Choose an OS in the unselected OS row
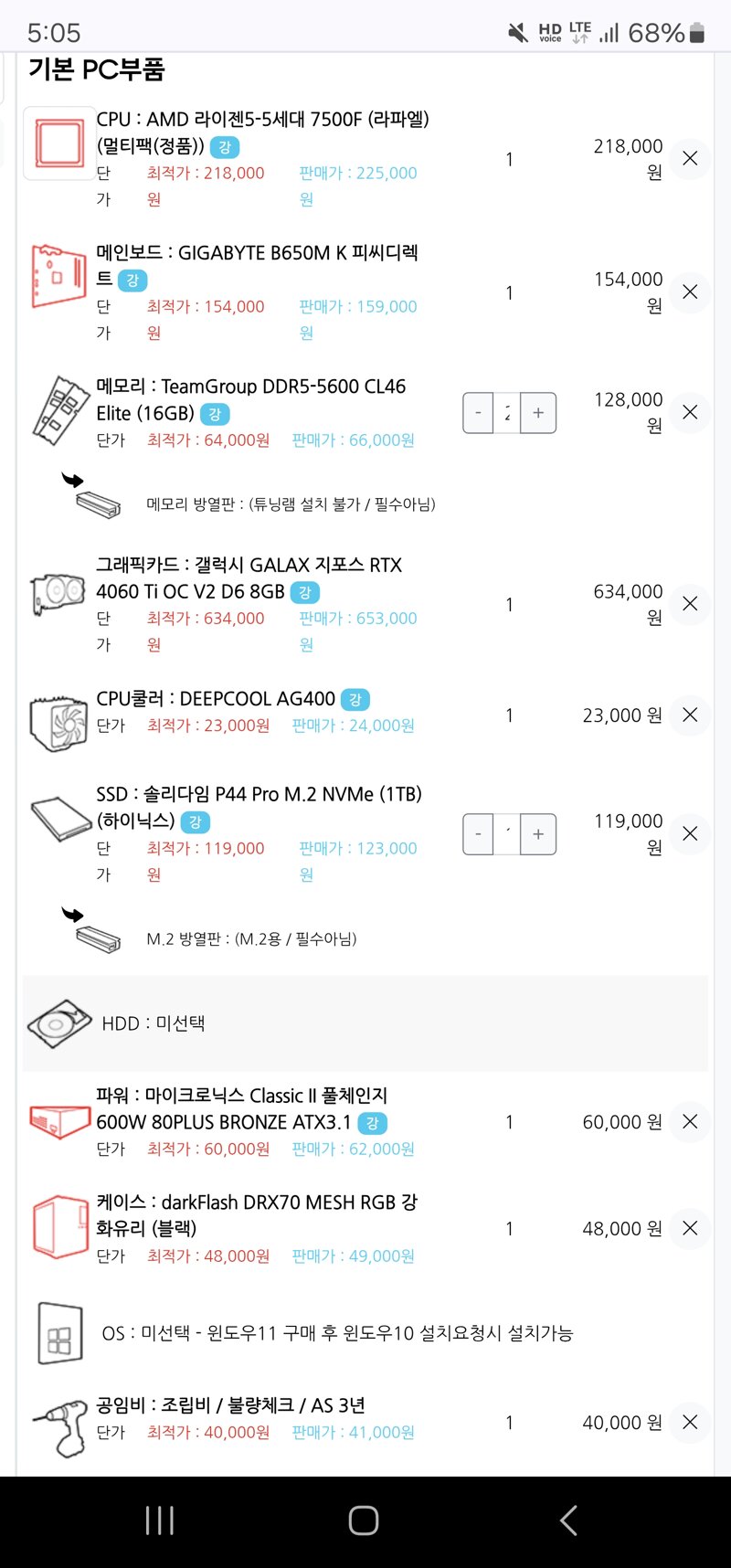Screen dimensions: 731x1568 click(365, 1333)
